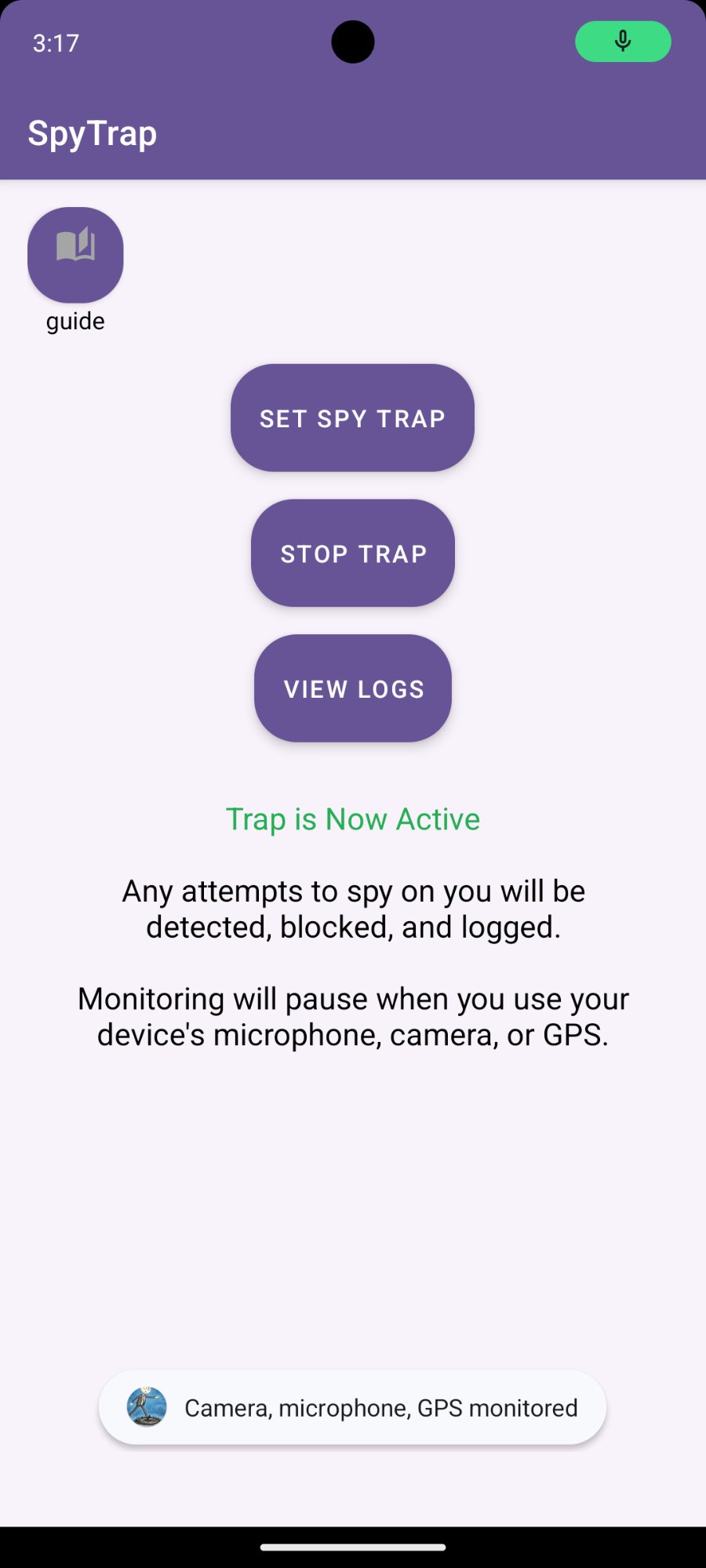Tap the 'guide' label text
Image resolution: width=706 pixels, height=1568 pixels.
click(75, 320)
